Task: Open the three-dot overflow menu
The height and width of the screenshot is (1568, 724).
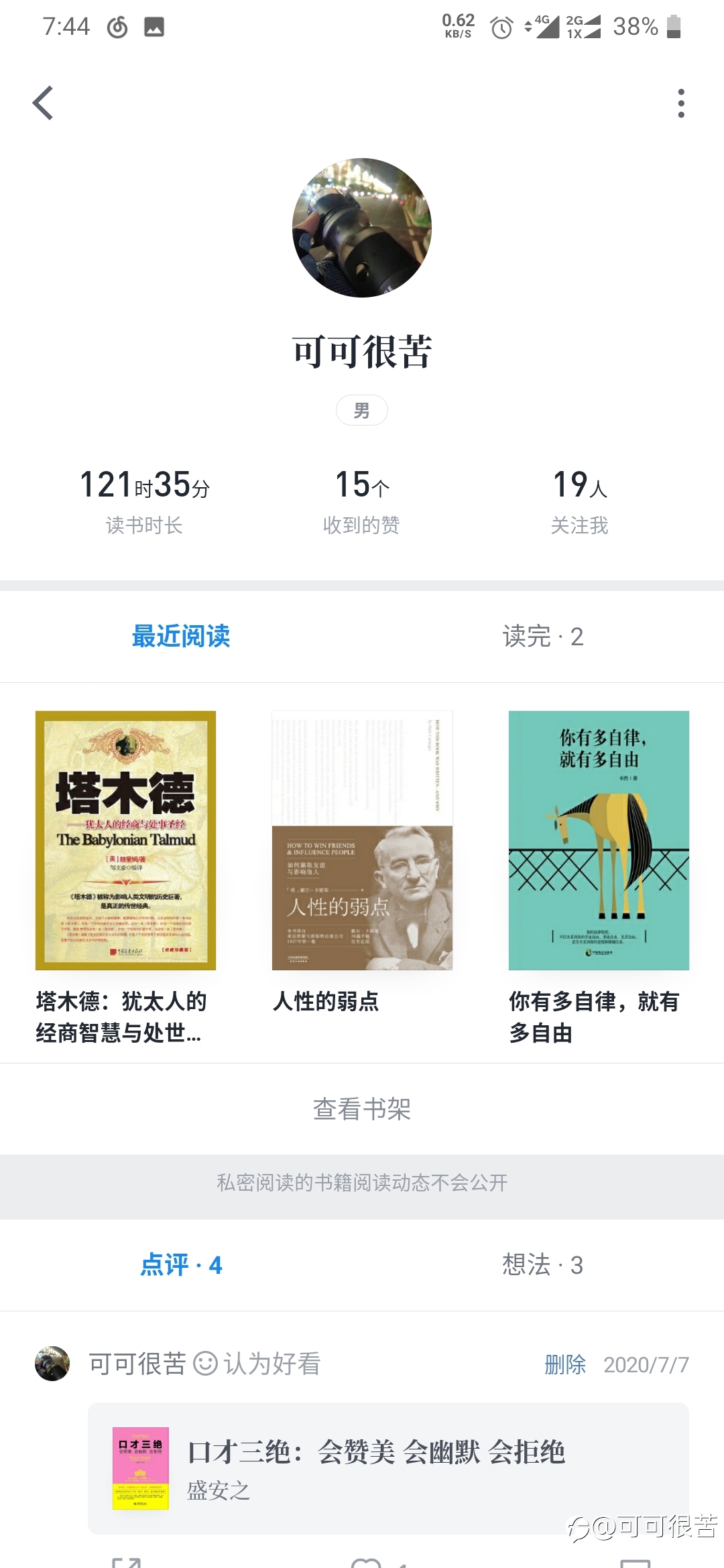Action: (x=681, y=103)
